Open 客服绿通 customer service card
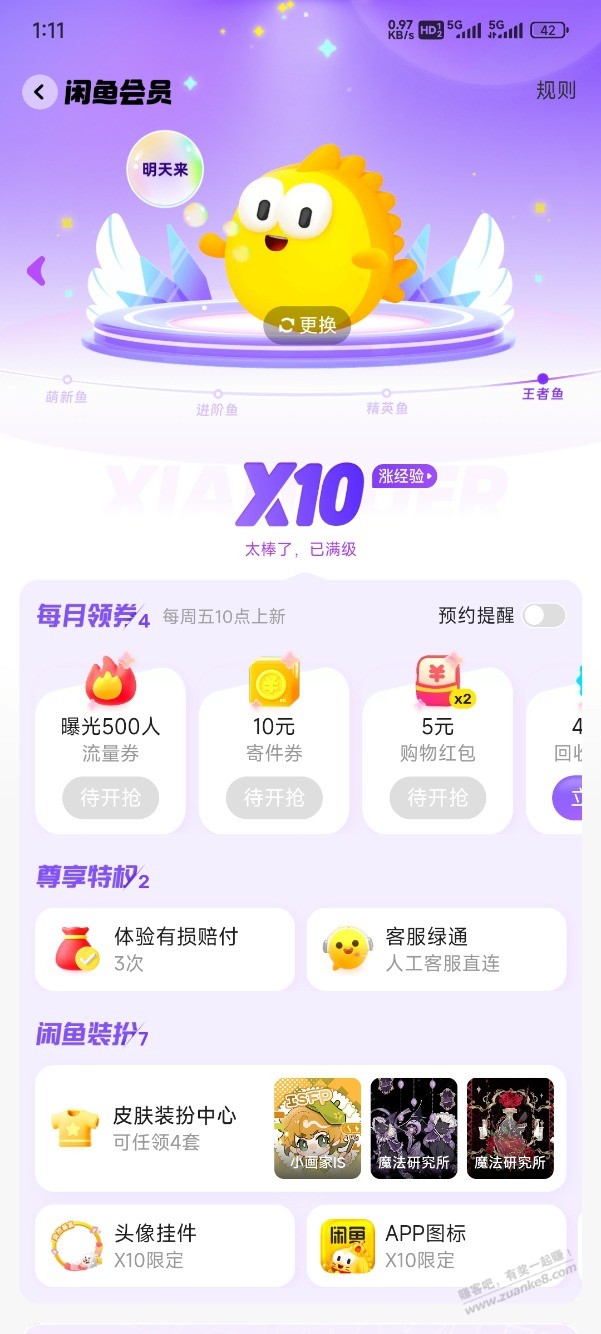Viewport: 601px width, 1334px height. (x=436, y=949)
